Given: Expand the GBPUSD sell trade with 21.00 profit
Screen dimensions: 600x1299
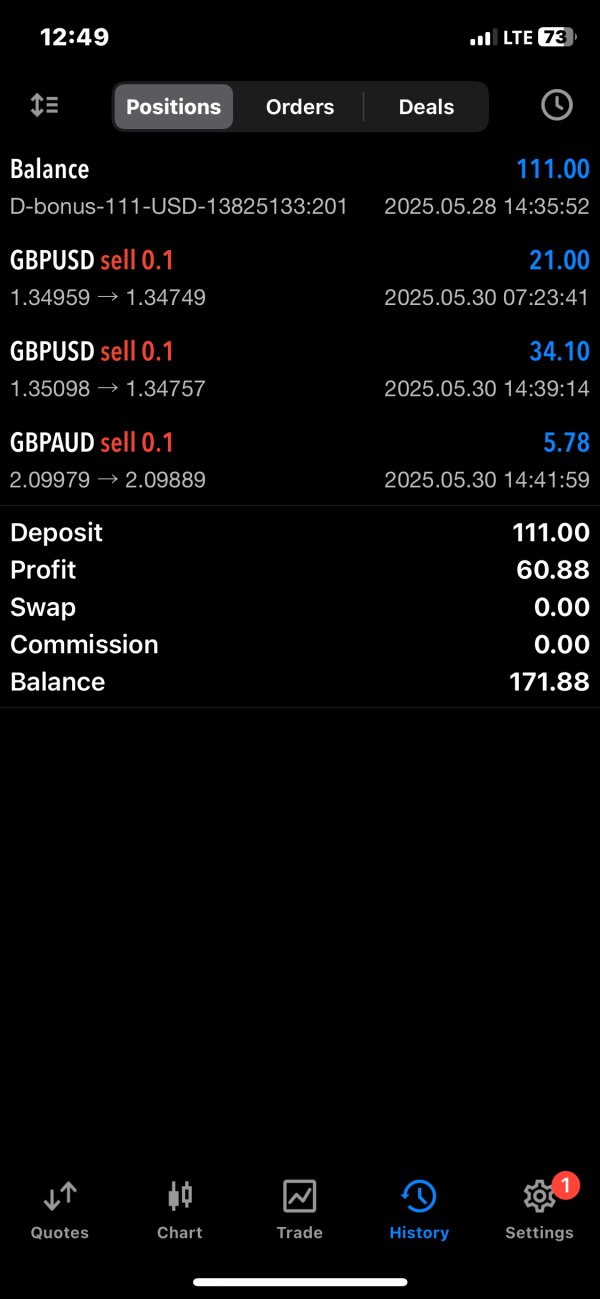Looking at the screenshot, I should (300, 278).
